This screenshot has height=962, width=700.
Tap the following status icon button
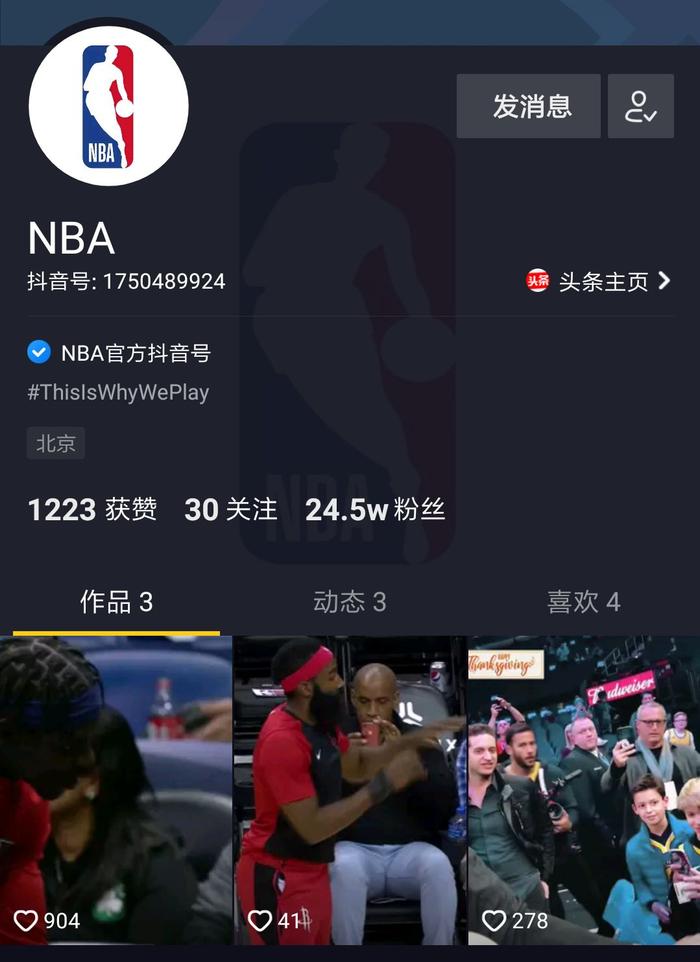point(640,106)
